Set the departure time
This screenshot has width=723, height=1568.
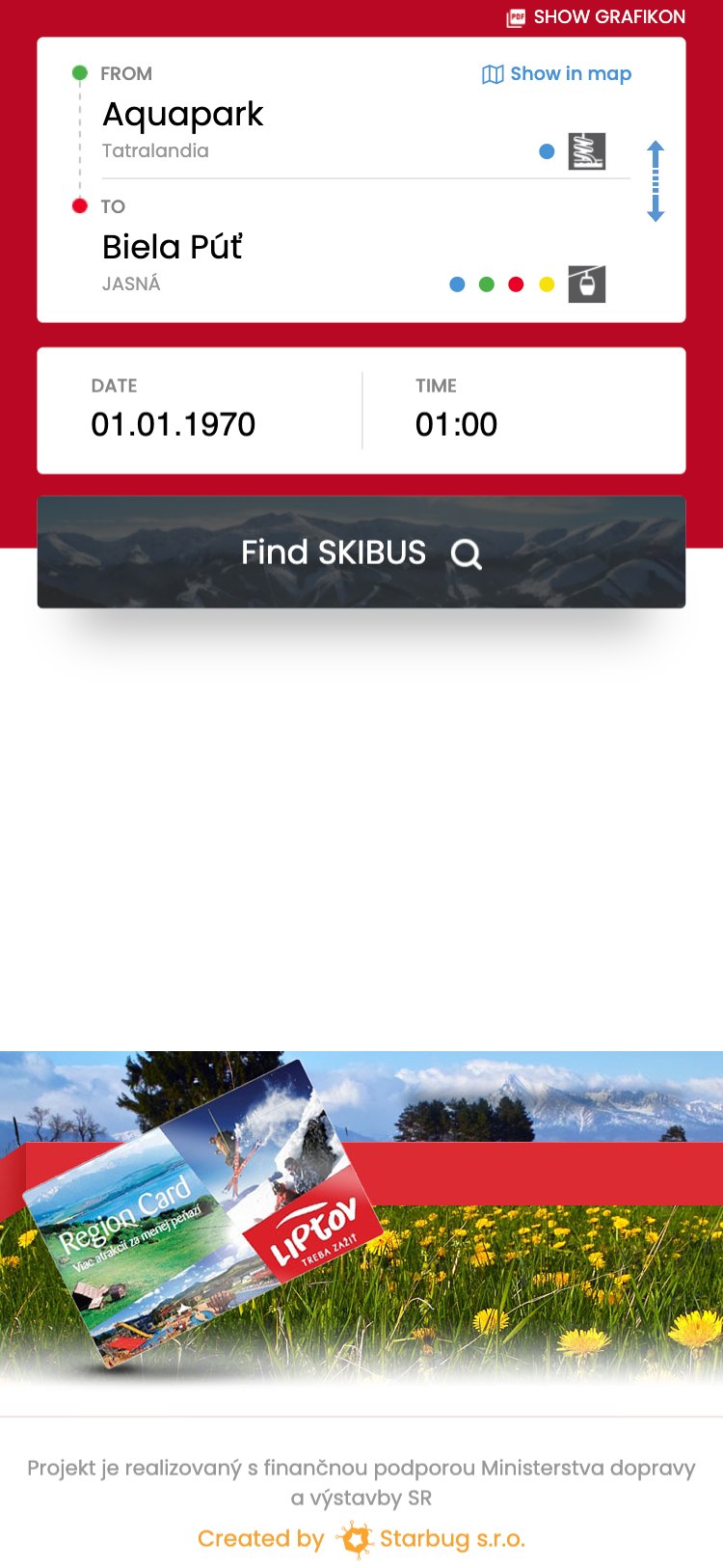[523, 411]
